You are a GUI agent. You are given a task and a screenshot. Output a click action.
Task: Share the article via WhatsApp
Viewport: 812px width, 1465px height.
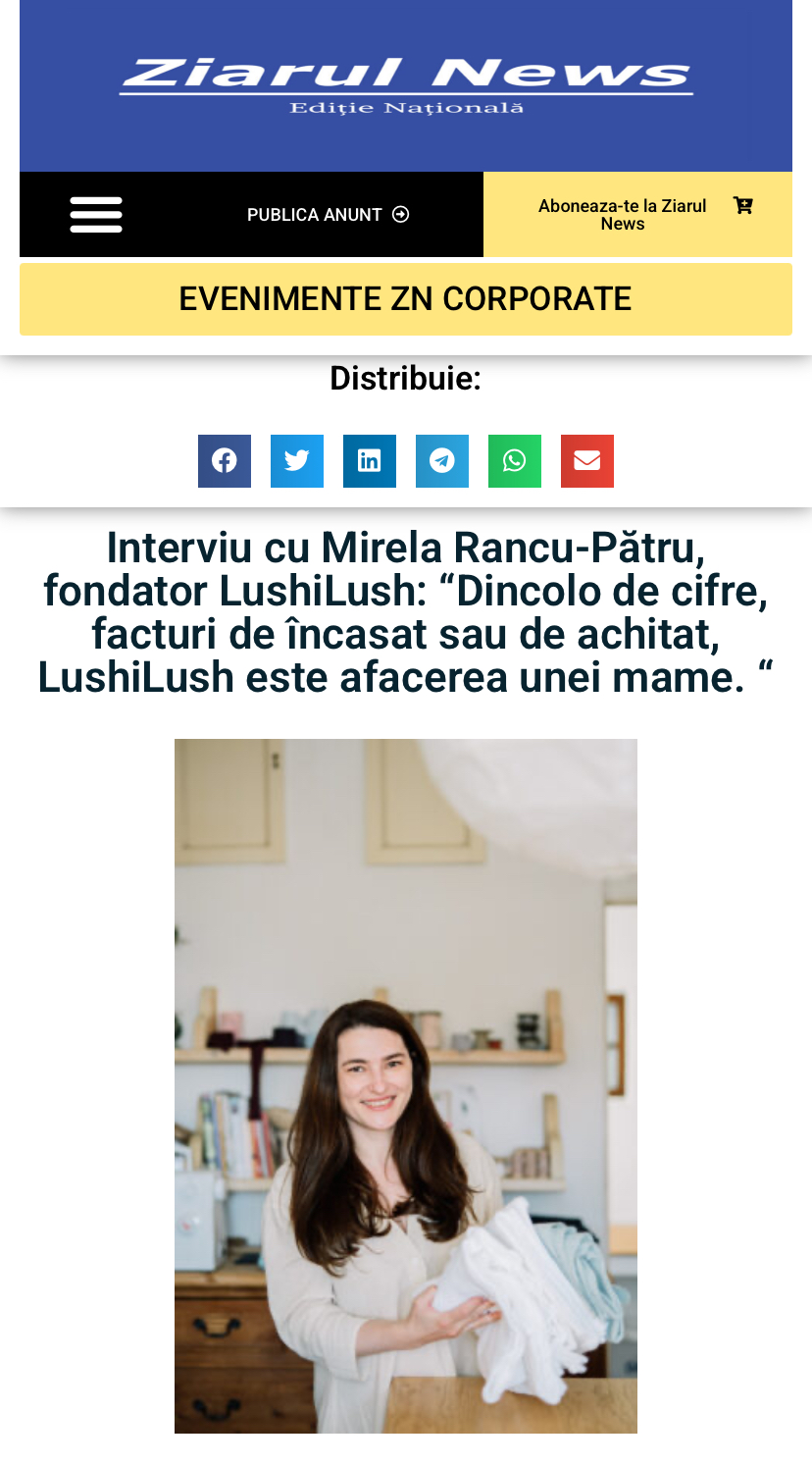pos(515,461)
